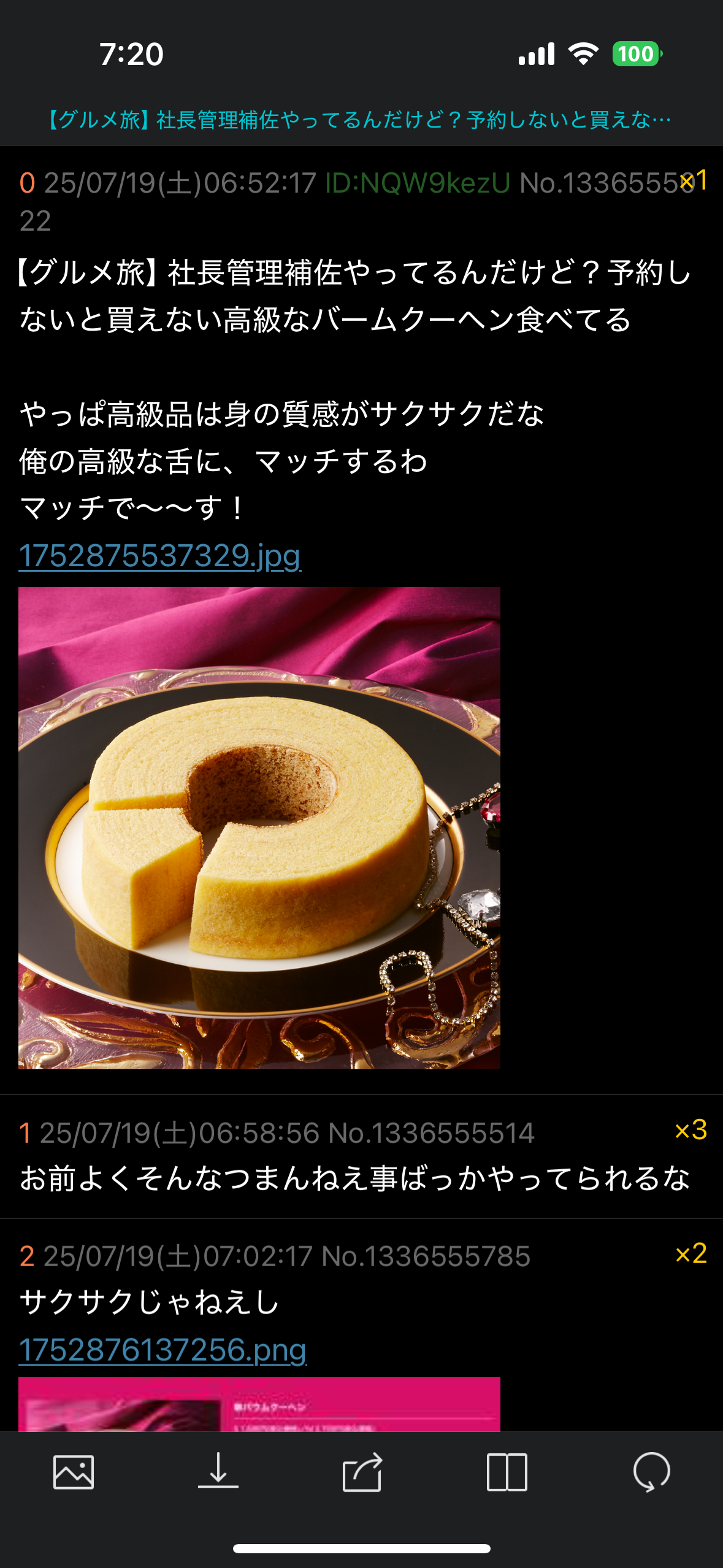Open the link 1752875537329.jpg
723x1568 pixels.
(160, 555)
